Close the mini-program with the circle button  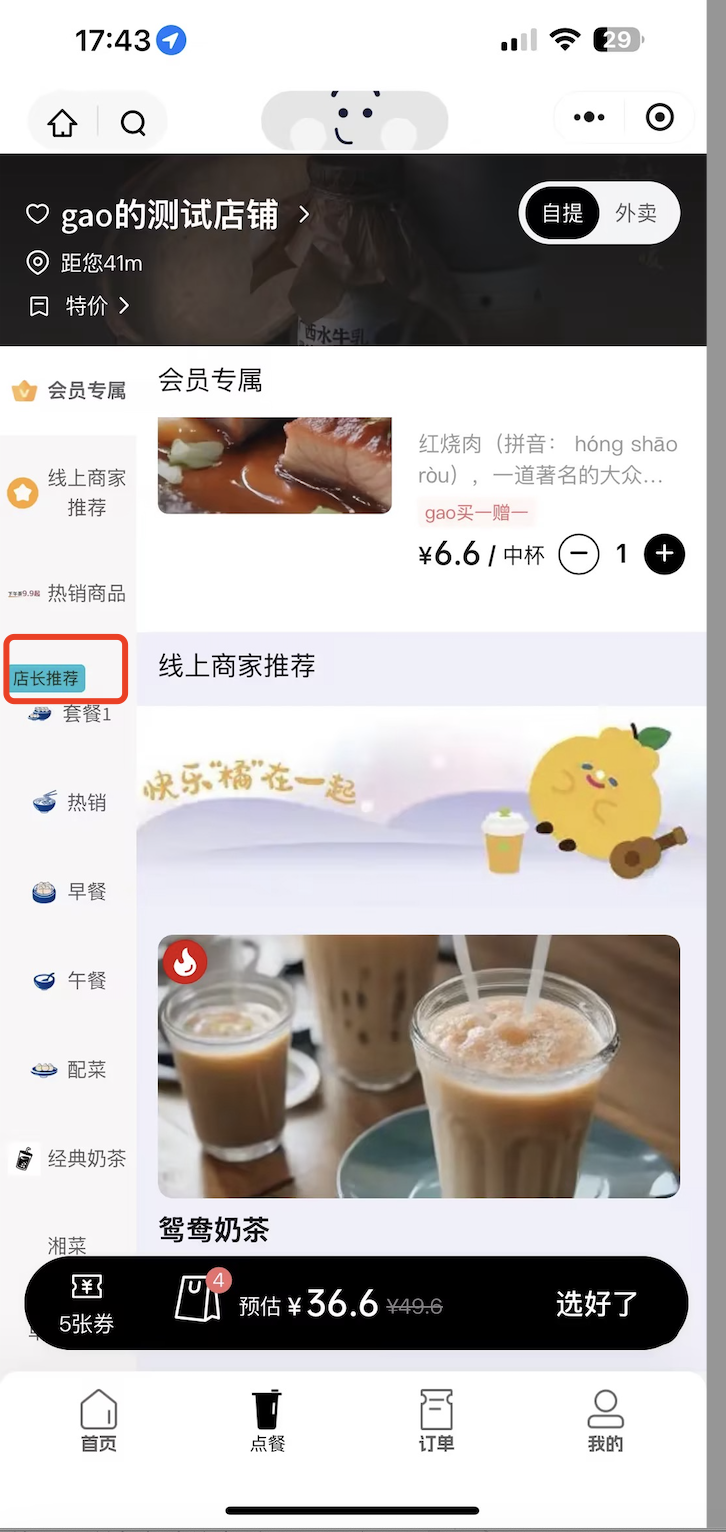click(660, 118)
